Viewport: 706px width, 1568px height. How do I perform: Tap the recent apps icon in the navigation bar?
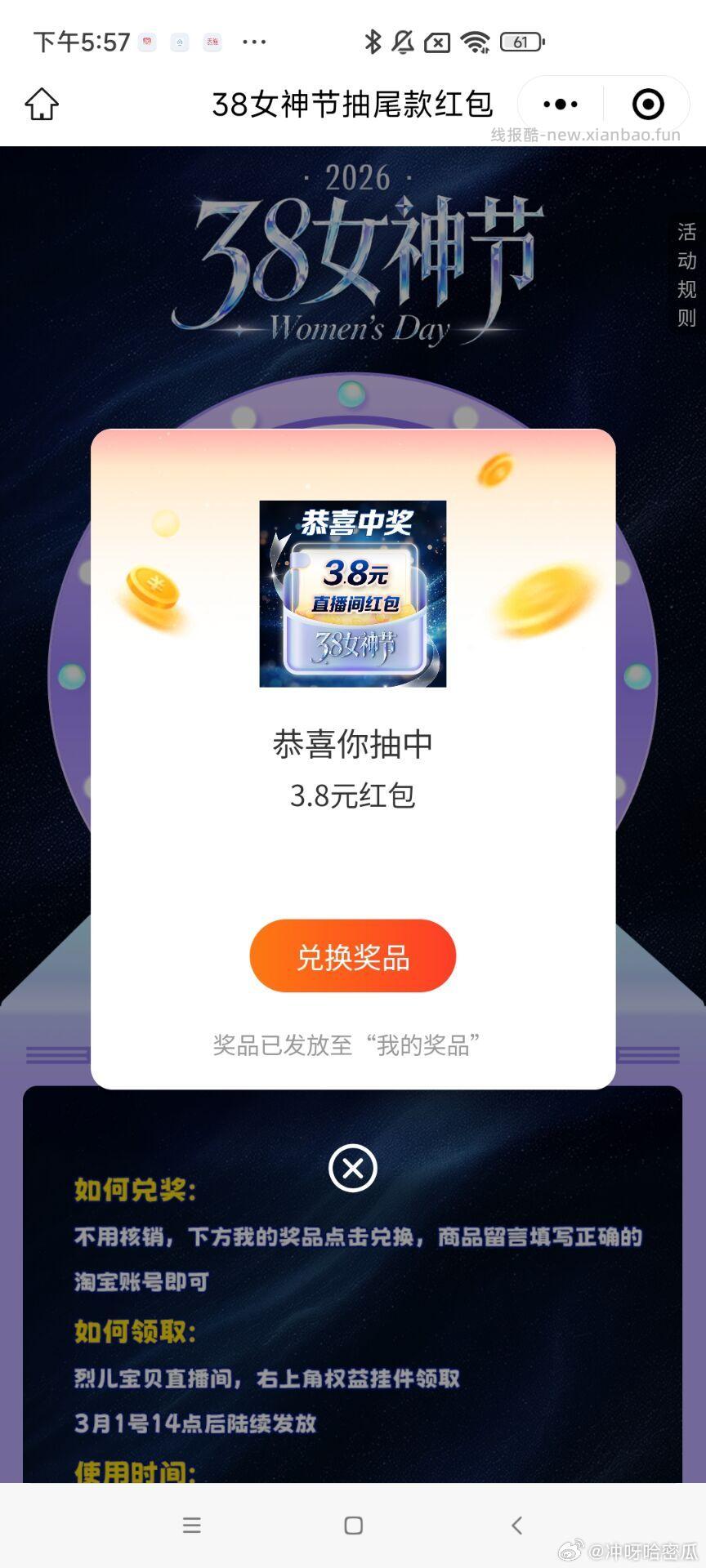pos(191,1524)
